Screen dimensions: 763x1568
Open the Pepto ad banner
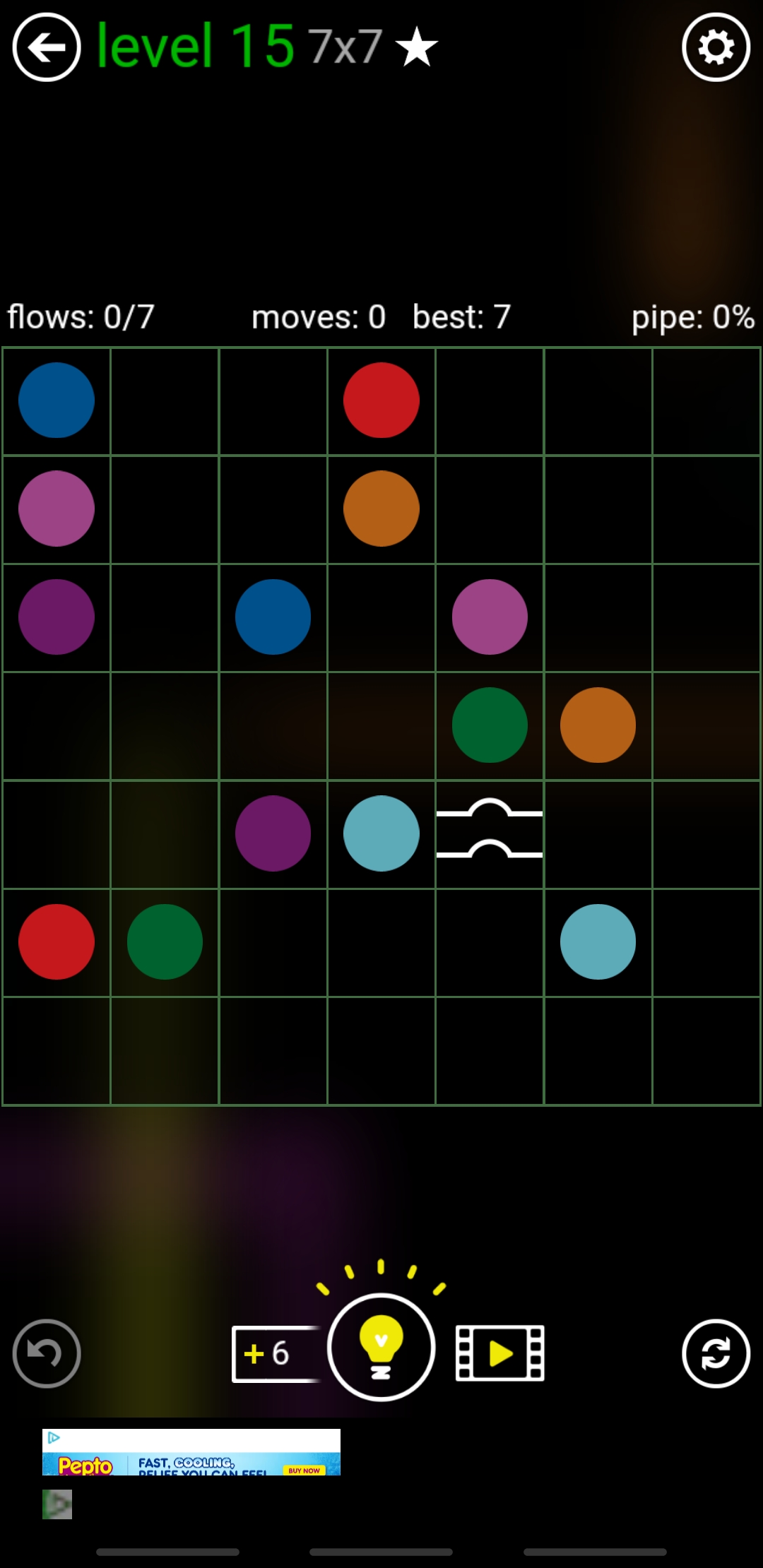(191, 1454)
